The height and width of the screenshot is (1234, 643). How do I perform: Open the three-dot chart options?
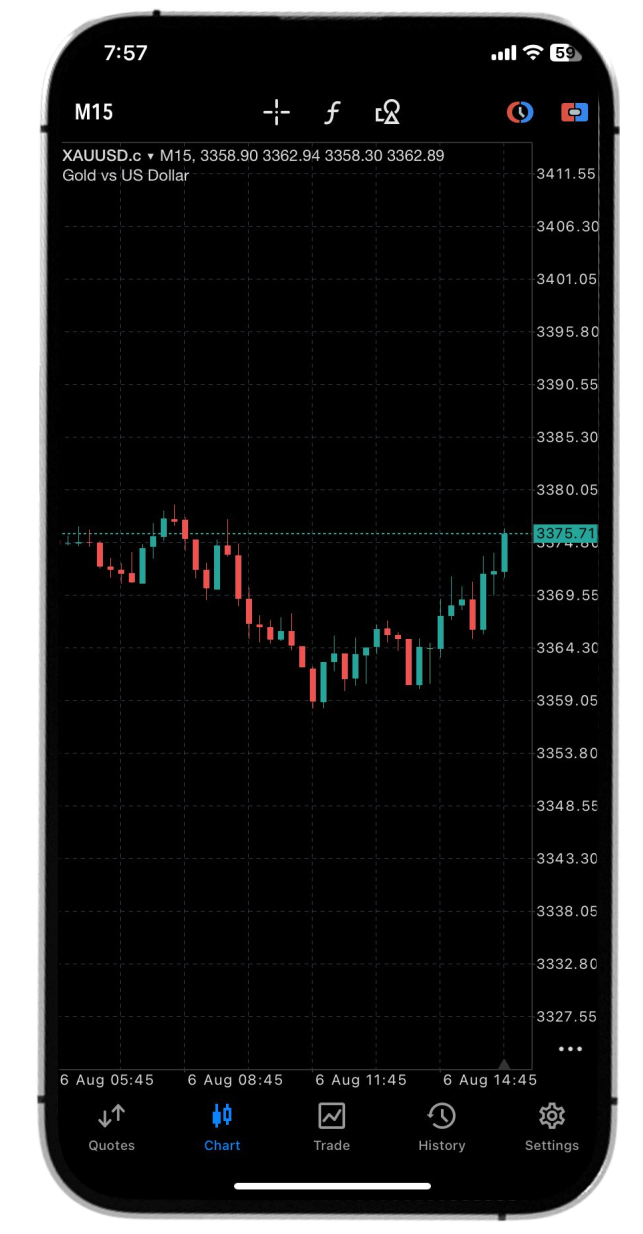tap(570, 1049)
